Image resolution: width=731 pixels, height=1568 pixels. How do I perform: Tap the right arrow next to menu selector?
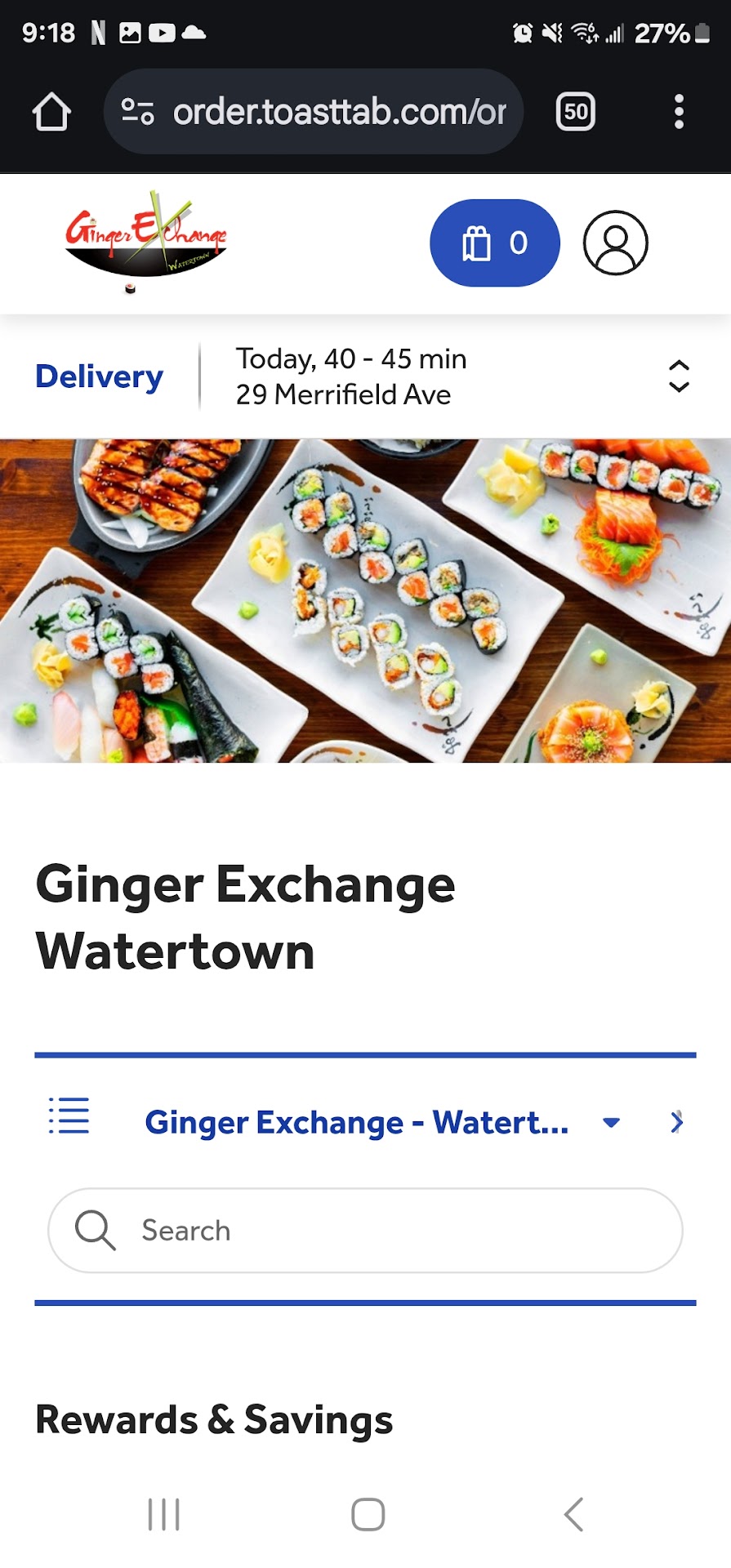[676, 1122]
